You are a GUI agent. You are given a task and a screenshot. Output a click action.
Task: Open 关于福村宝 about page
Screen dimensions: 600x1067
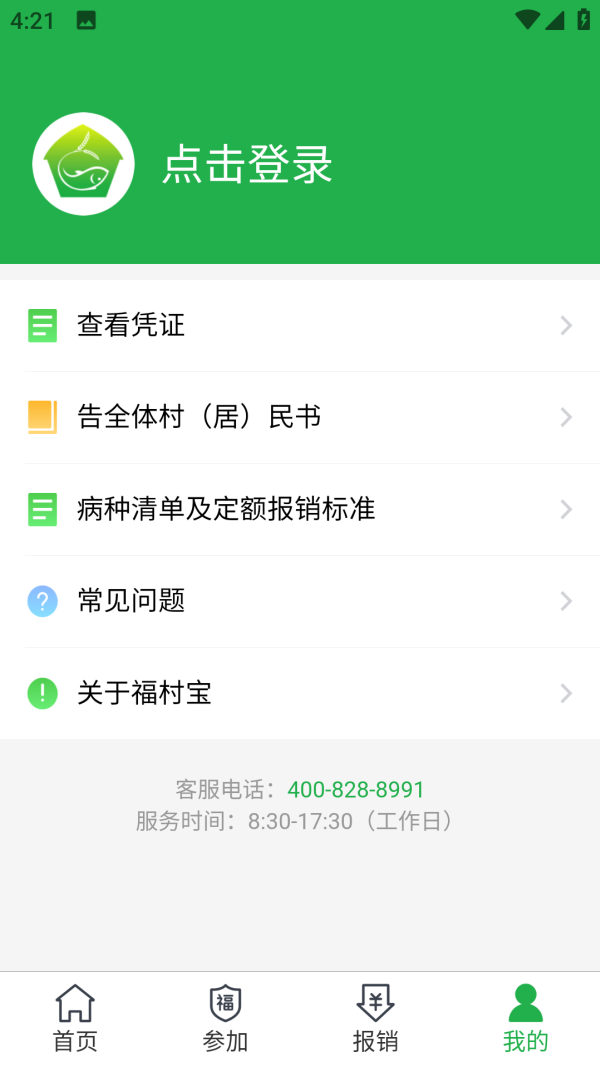(x=300, y=693)
